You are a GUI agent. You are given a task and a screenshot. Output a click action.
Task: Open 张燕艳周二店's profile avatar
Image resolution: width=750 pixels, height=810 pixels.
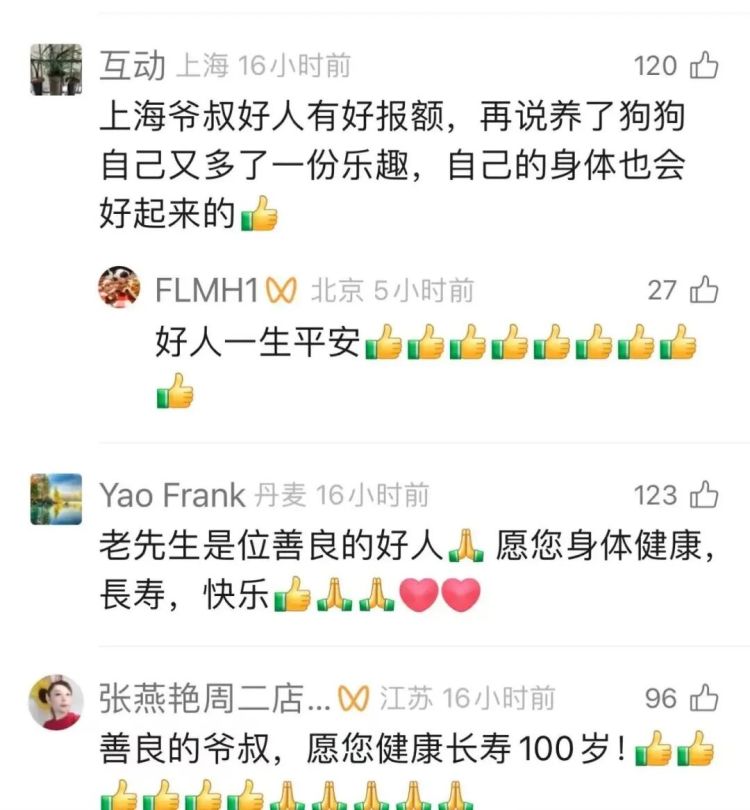[56, 702]
